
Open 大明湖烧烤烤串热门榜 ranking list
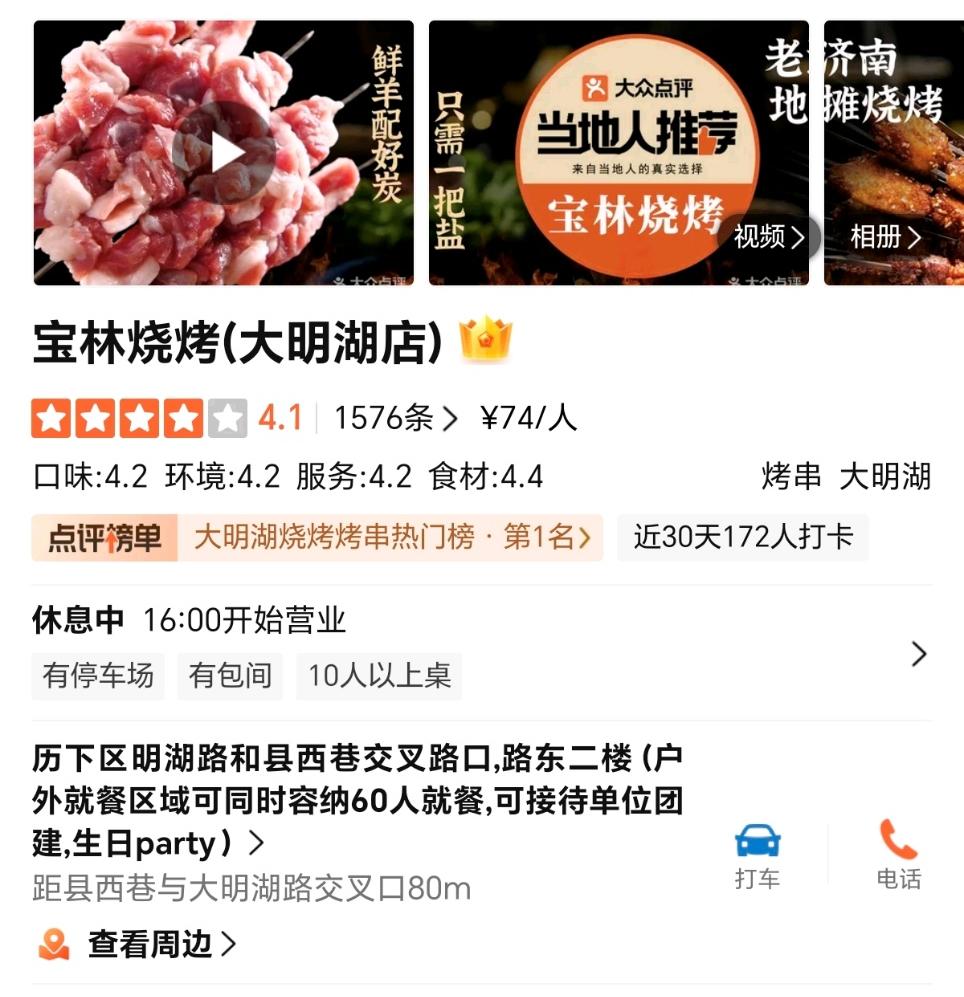390,537
